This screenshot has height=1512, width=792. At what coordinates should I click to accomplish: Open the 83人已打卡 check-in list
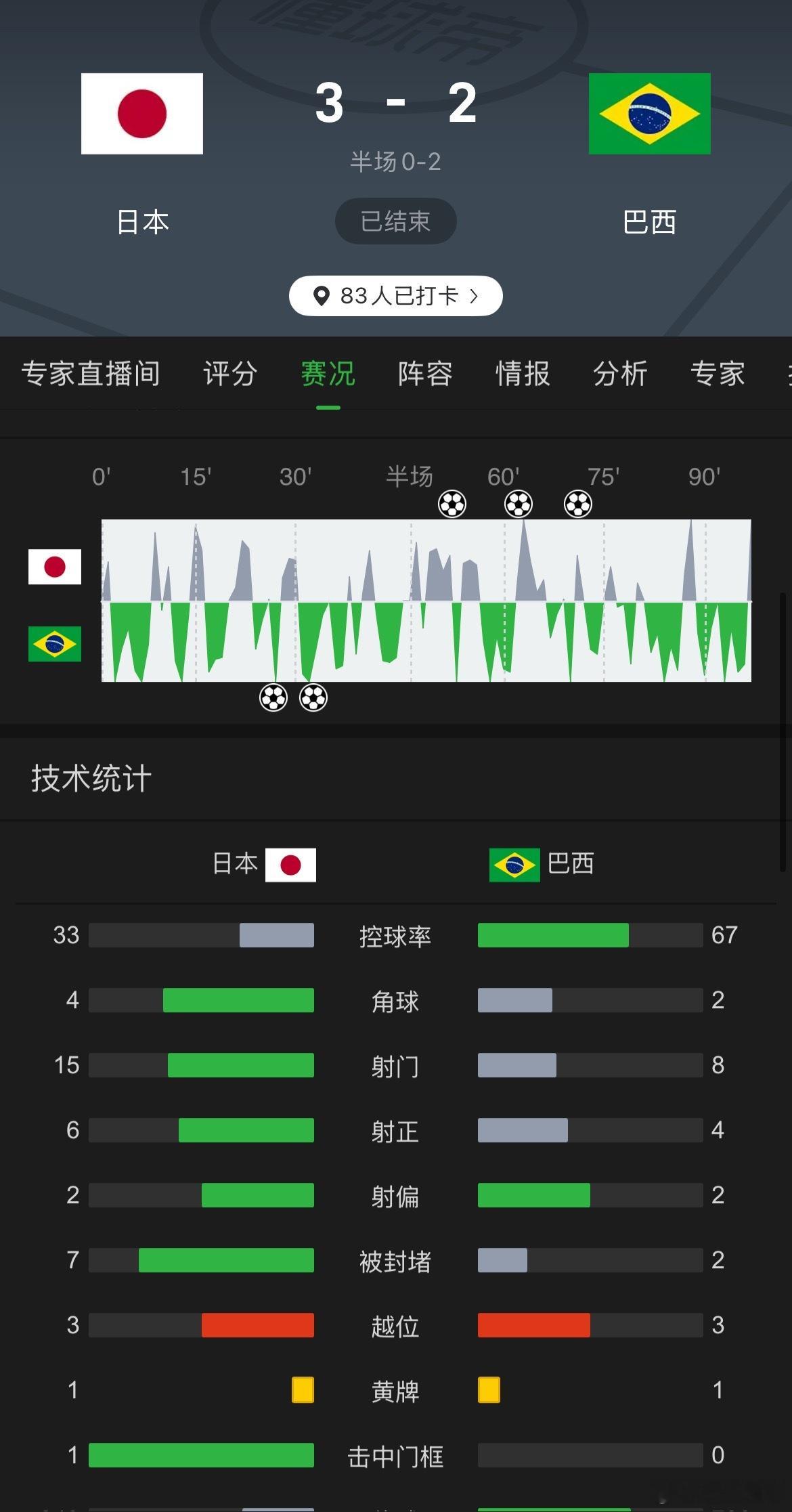pos(395,296)
